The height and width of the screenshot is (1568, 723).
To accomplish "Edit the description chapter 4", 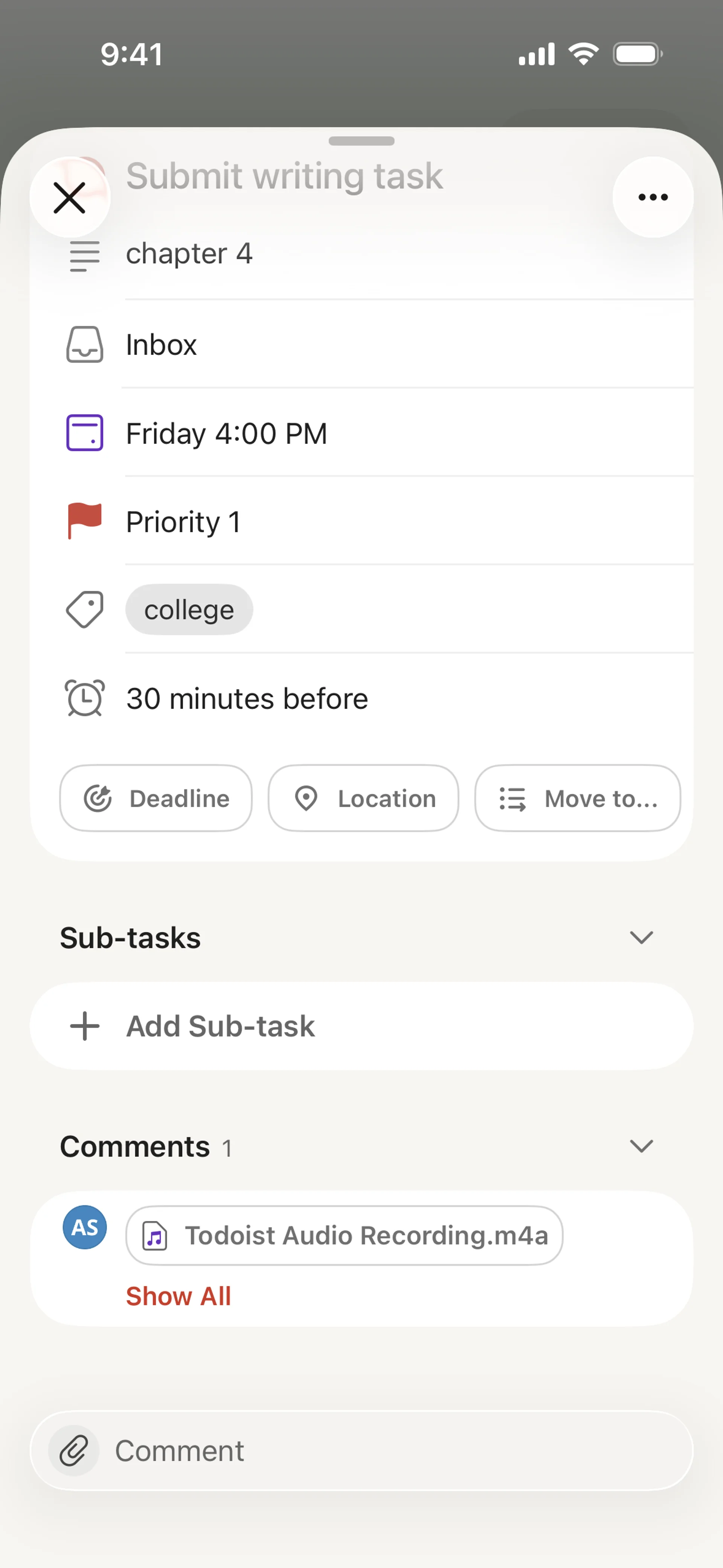I will (189, 254).
